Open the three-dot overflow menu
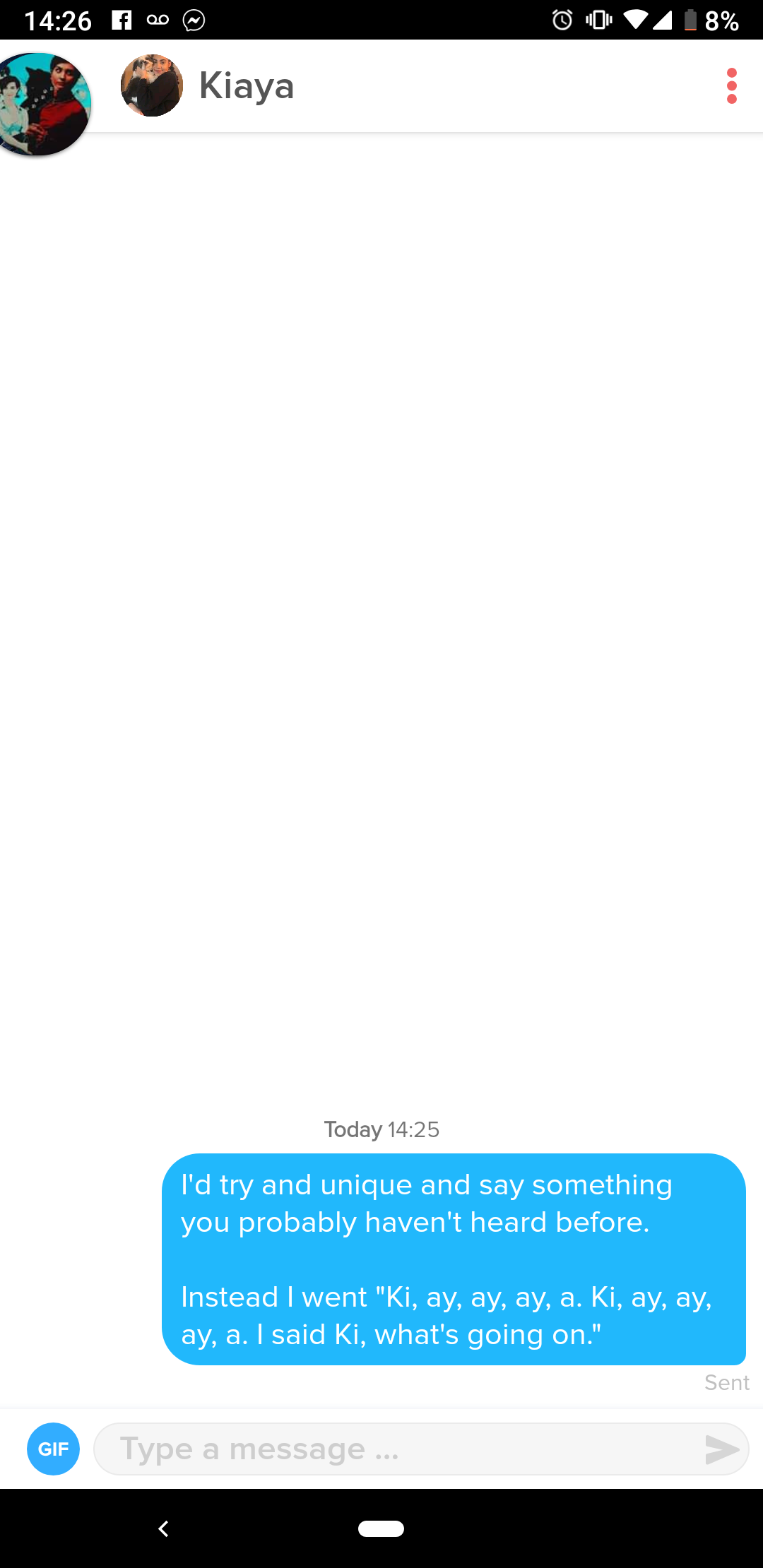 coord(732,86)
